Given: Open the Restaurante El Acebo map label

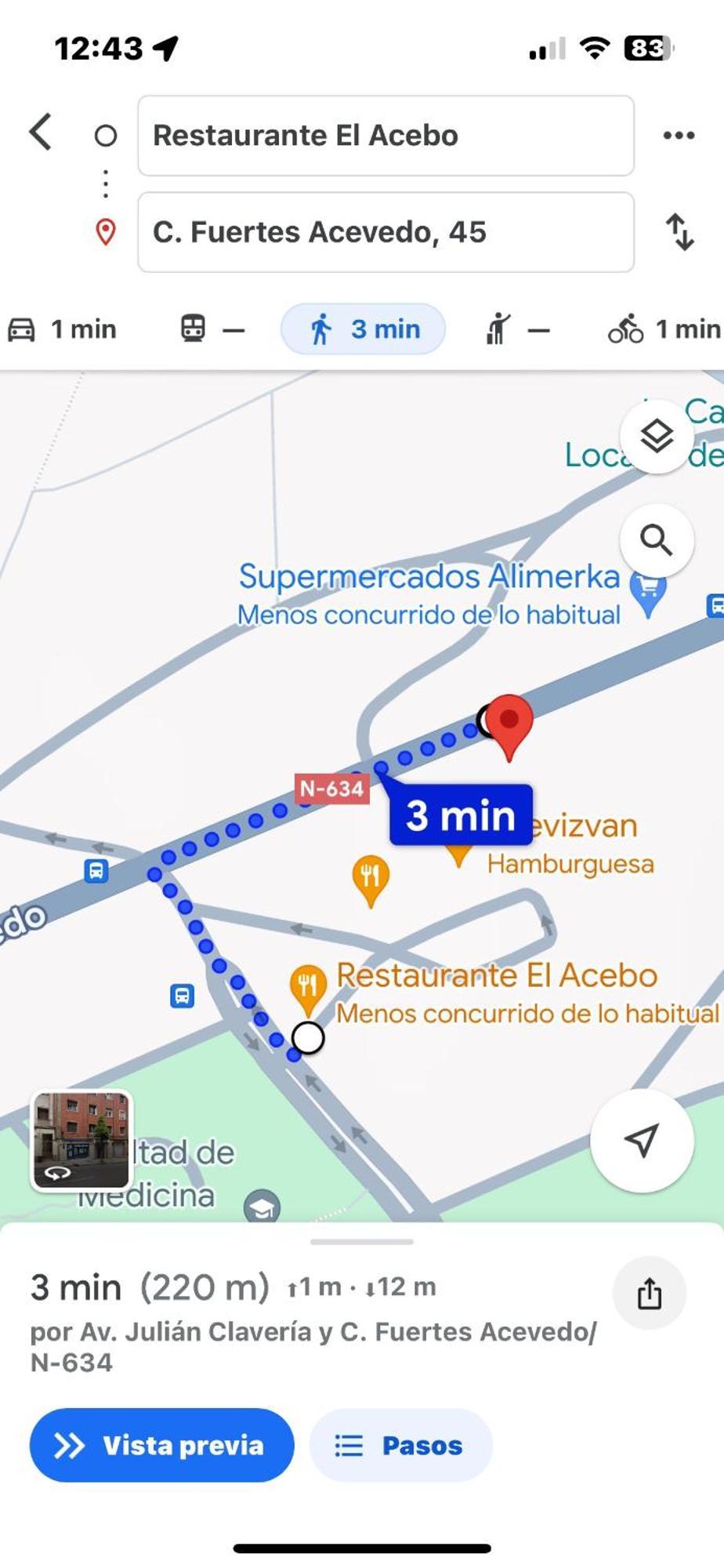Looking at the screenshot, I should click(x=496, y=976).
